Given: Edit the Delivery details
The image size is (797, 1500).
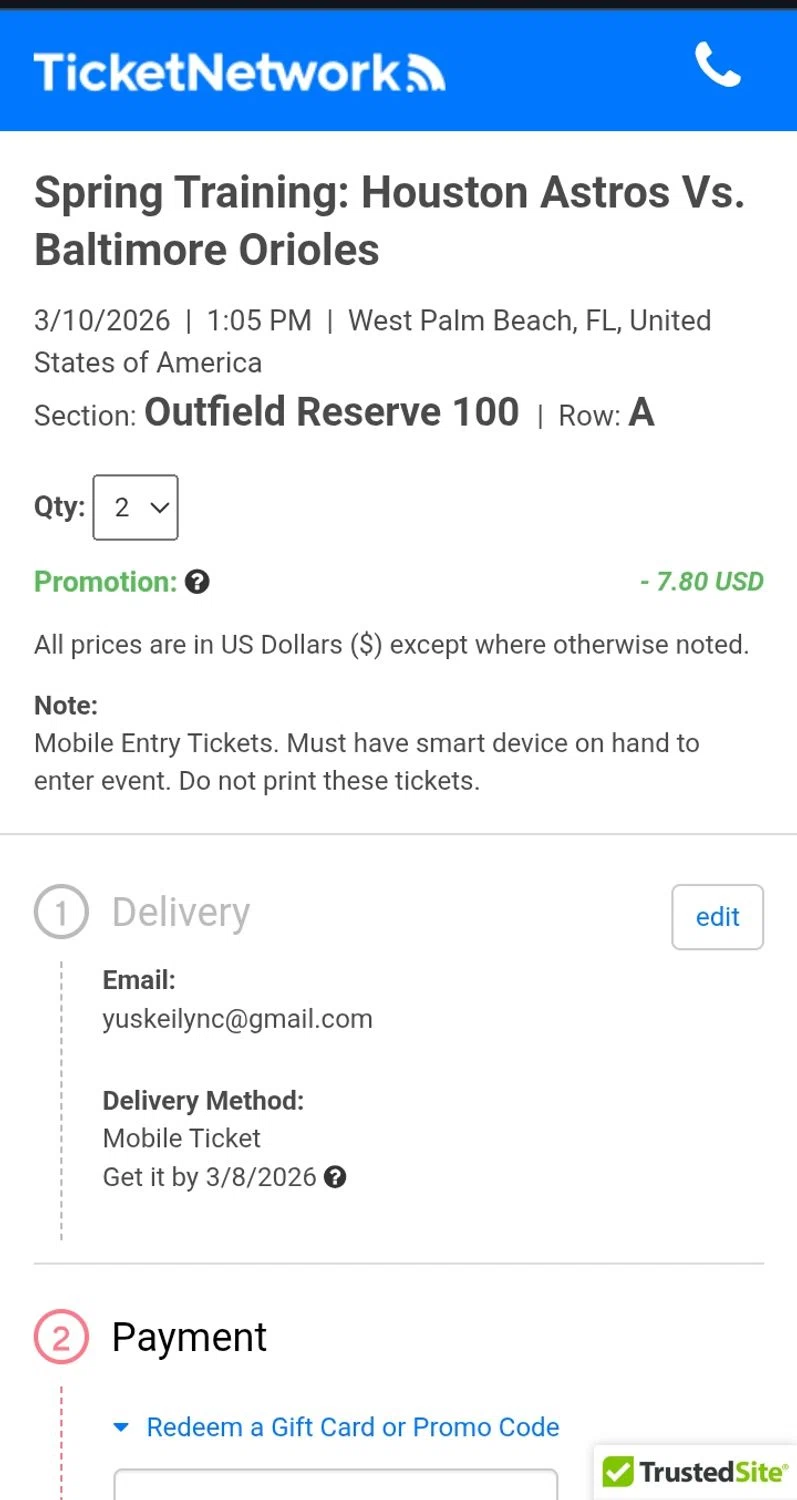Looking at the screenshot, I should pyautogui.click(x=717, y=917).
